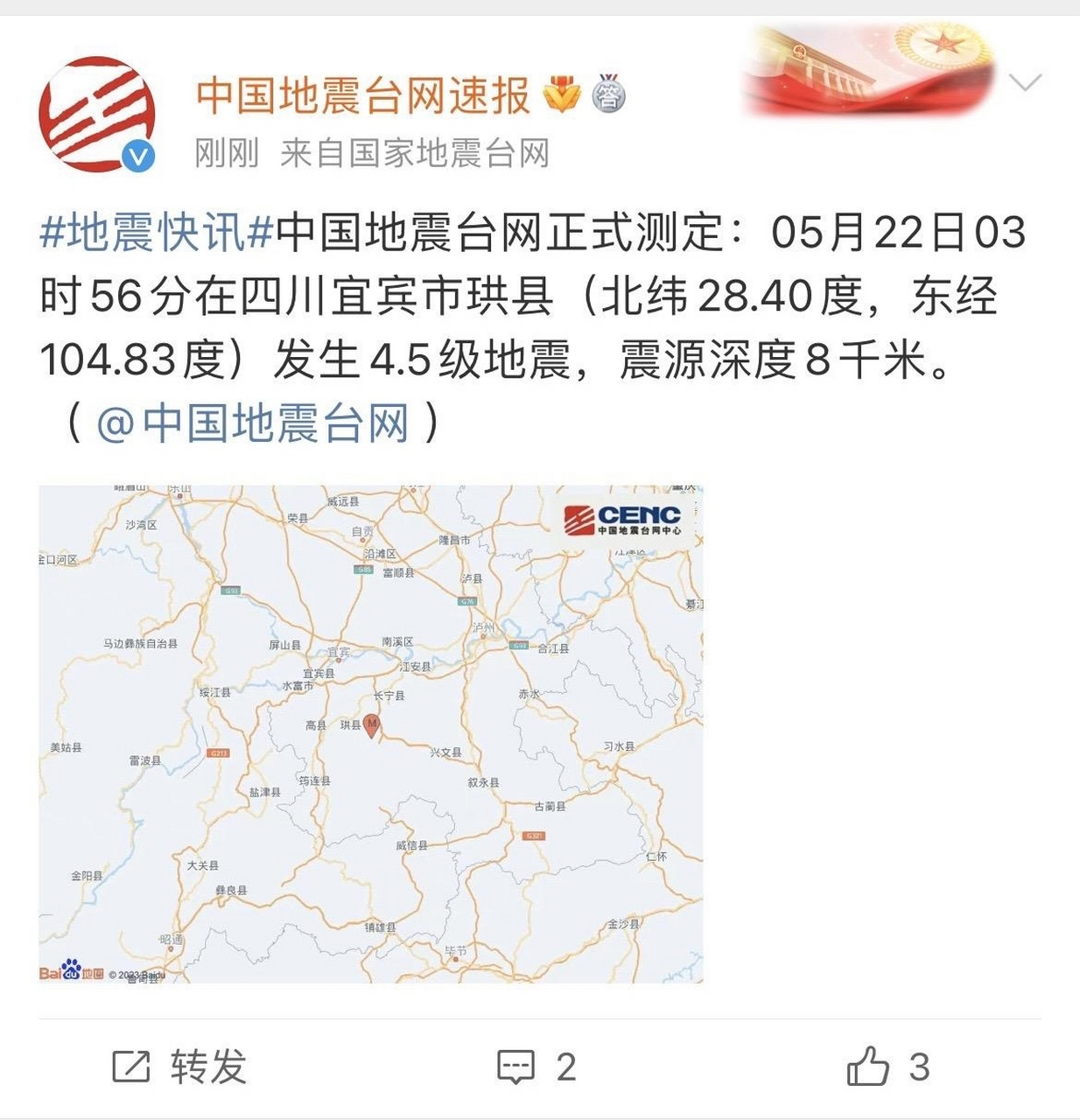Screen dimensions: 1080x1120
Task: View the earthquake map image
Action: click(x=371, y=733)
